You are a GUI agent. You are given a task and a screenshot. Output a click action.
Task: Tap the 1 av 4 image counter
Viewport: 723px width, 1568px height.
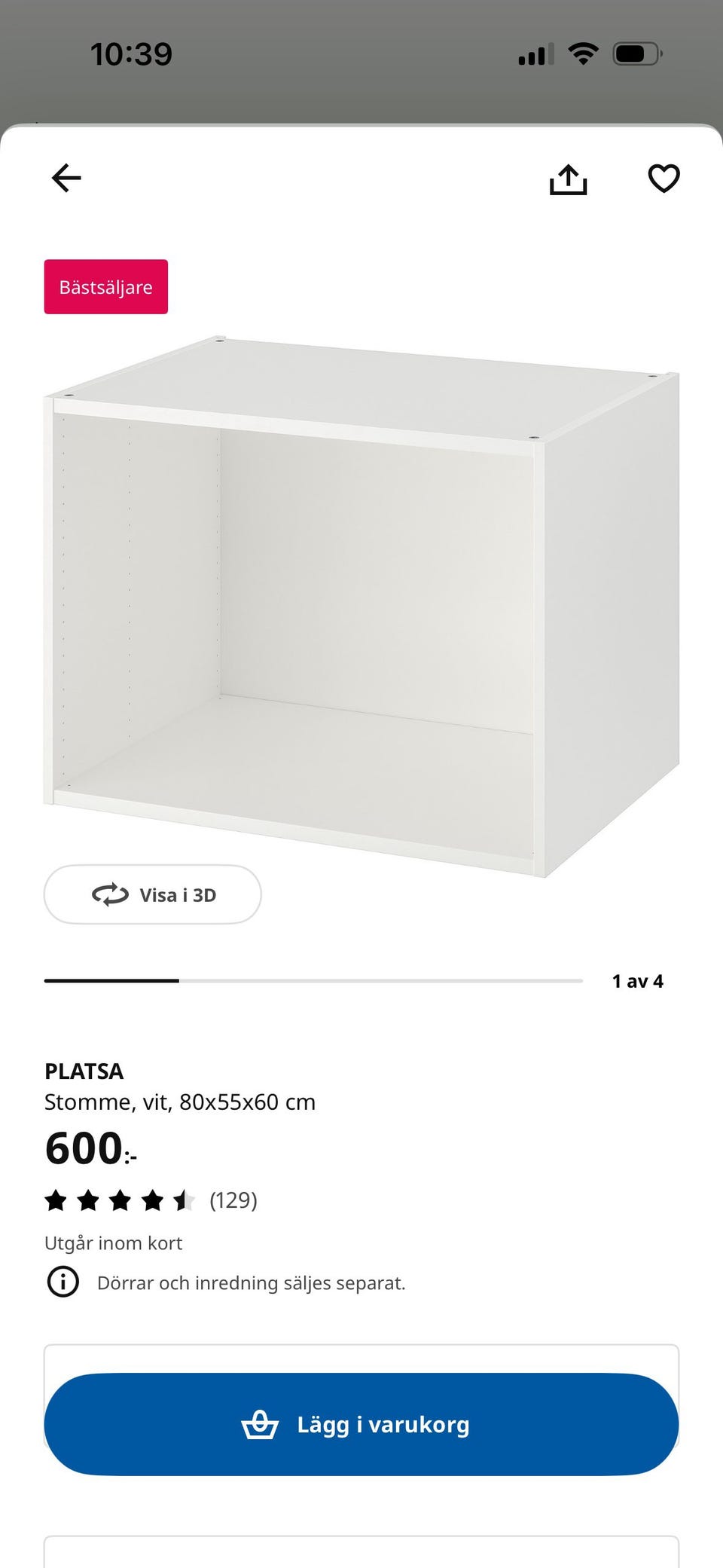[638, 980]
